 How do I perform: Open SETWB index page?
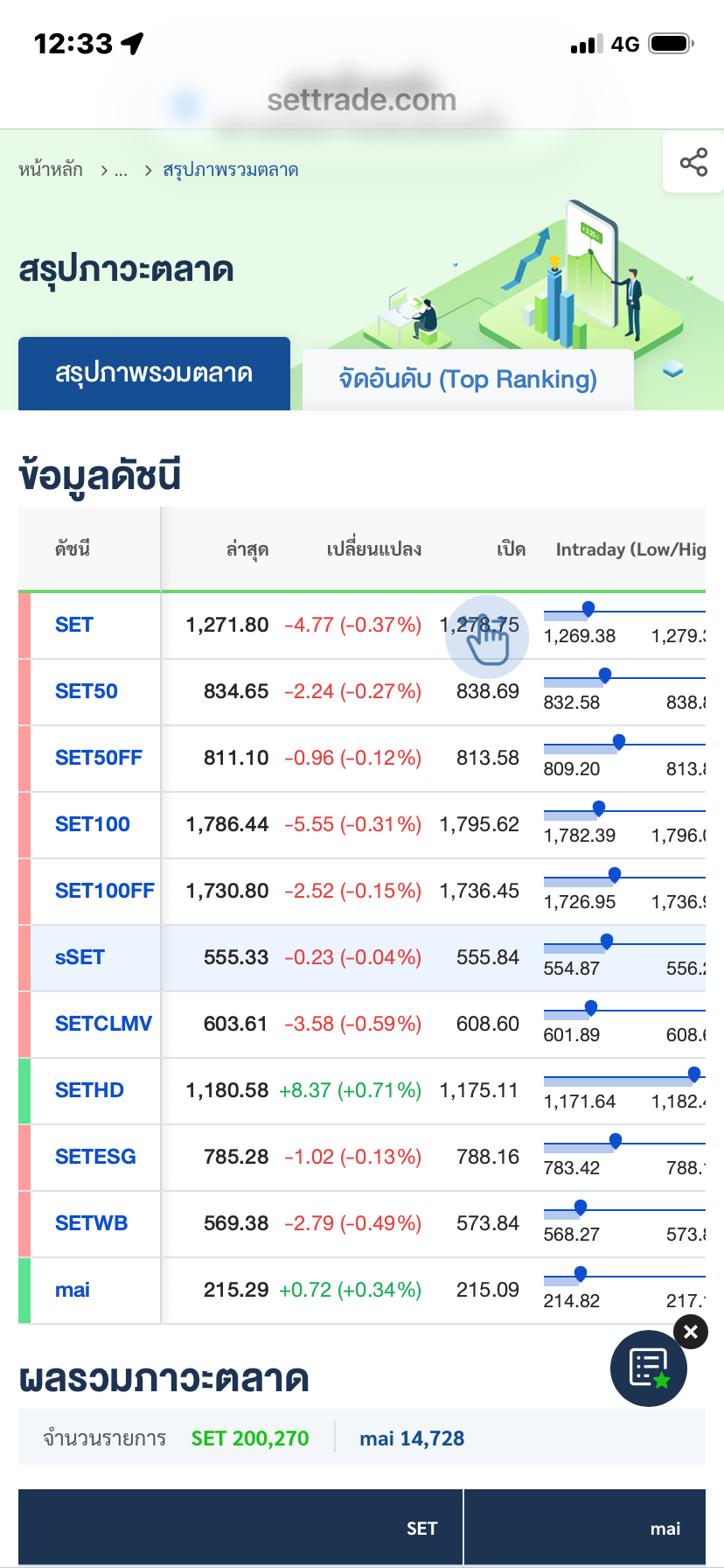point(91,1223)
